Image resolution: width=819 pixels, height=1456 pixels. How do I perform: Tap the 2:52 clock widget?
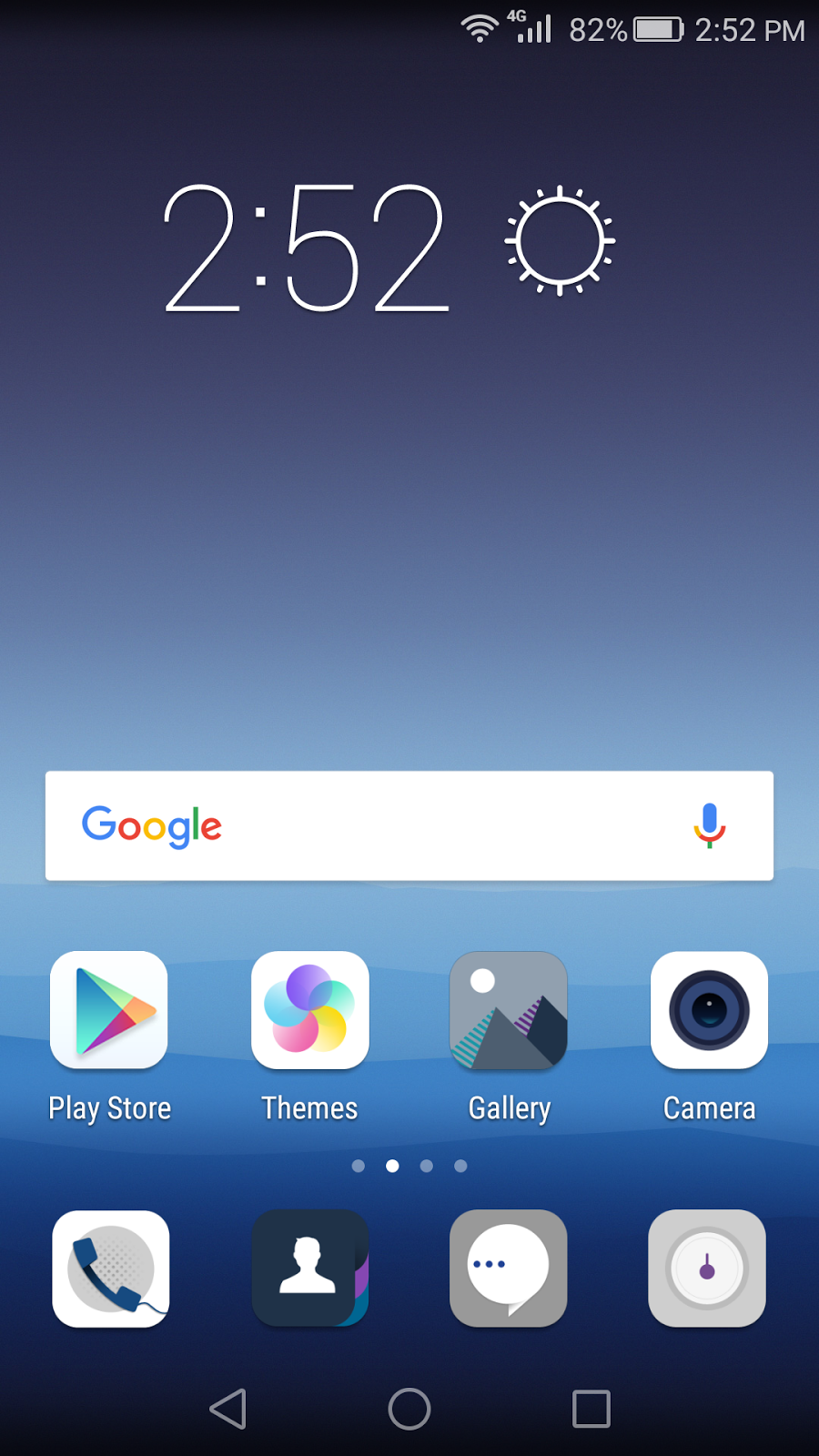(x=306, y=248)
